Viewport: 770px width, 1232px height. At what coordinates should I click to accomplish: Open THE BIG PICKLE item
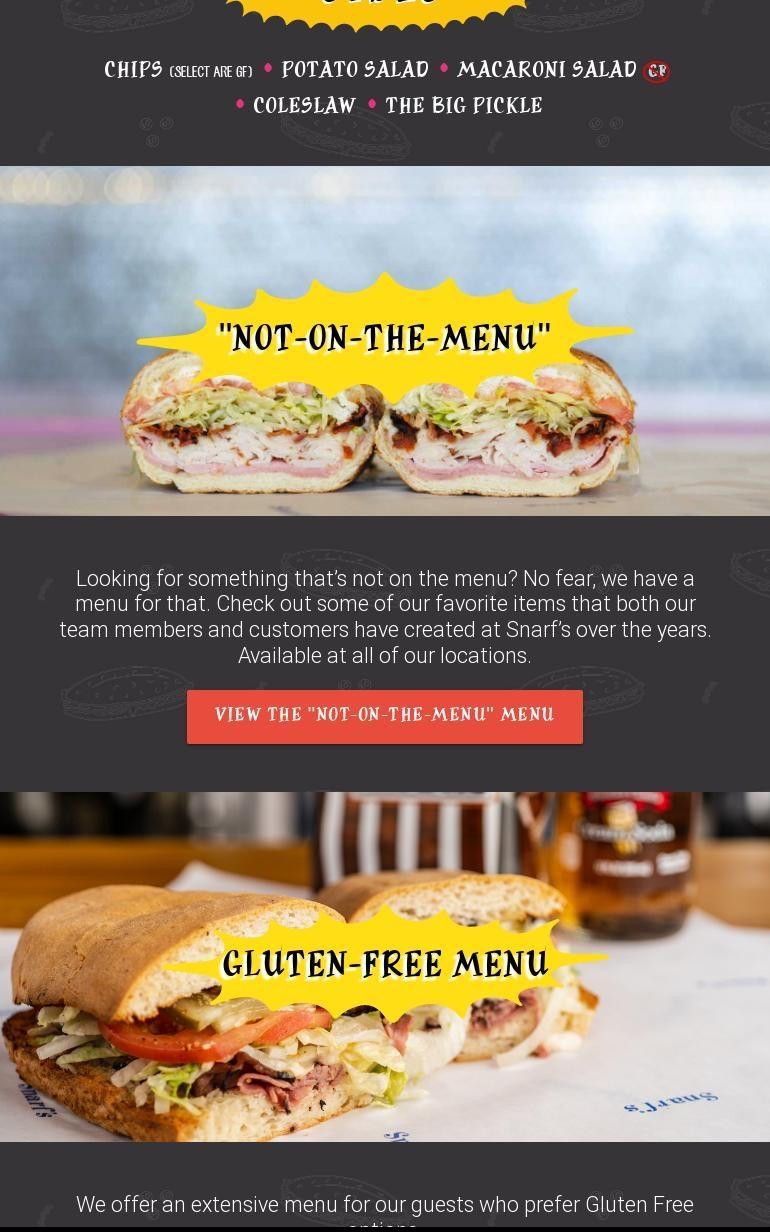[x=464, y=104]
